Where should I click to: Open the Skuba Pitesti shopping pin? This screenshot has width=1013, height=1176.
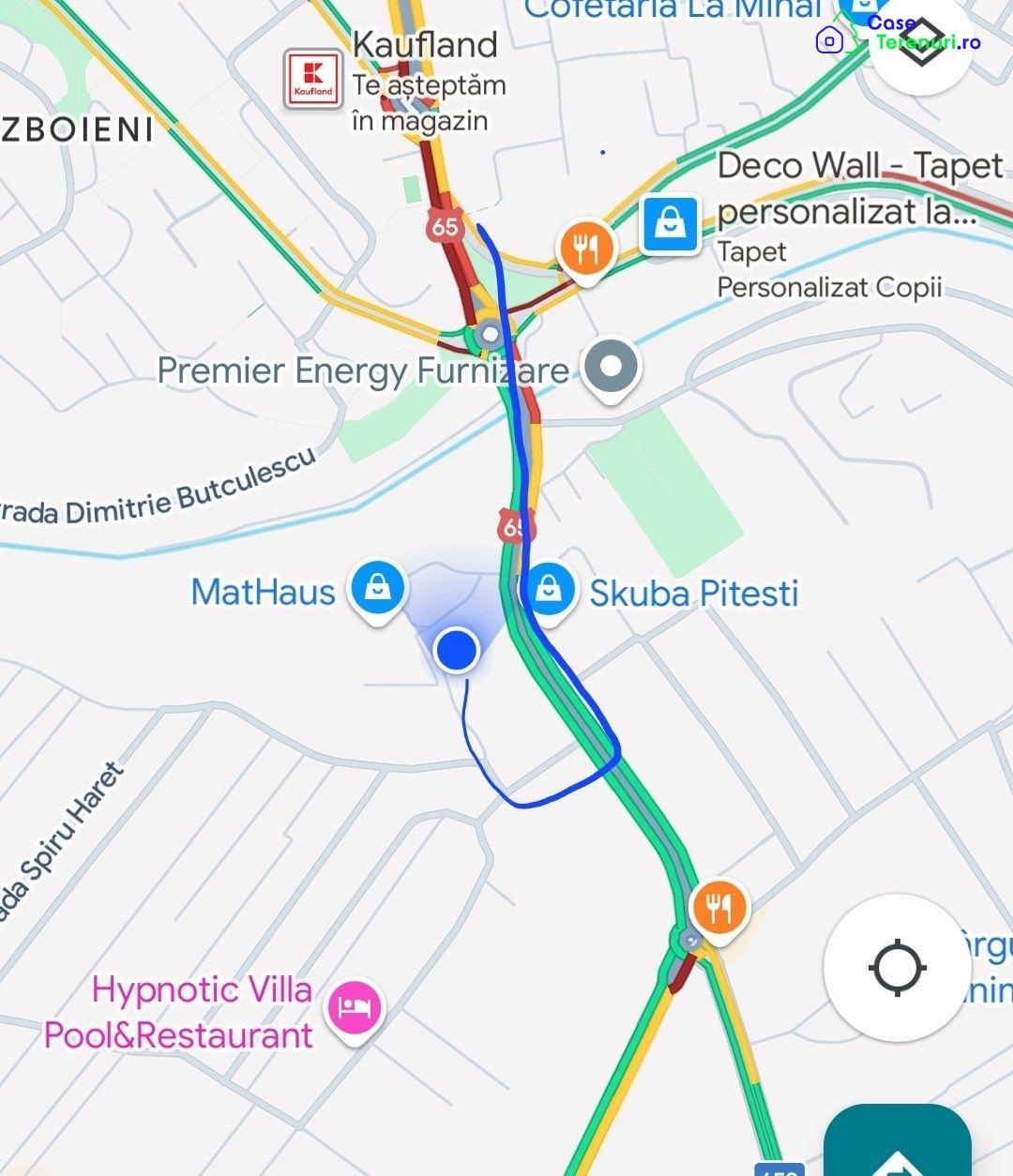tap(549, 591)
